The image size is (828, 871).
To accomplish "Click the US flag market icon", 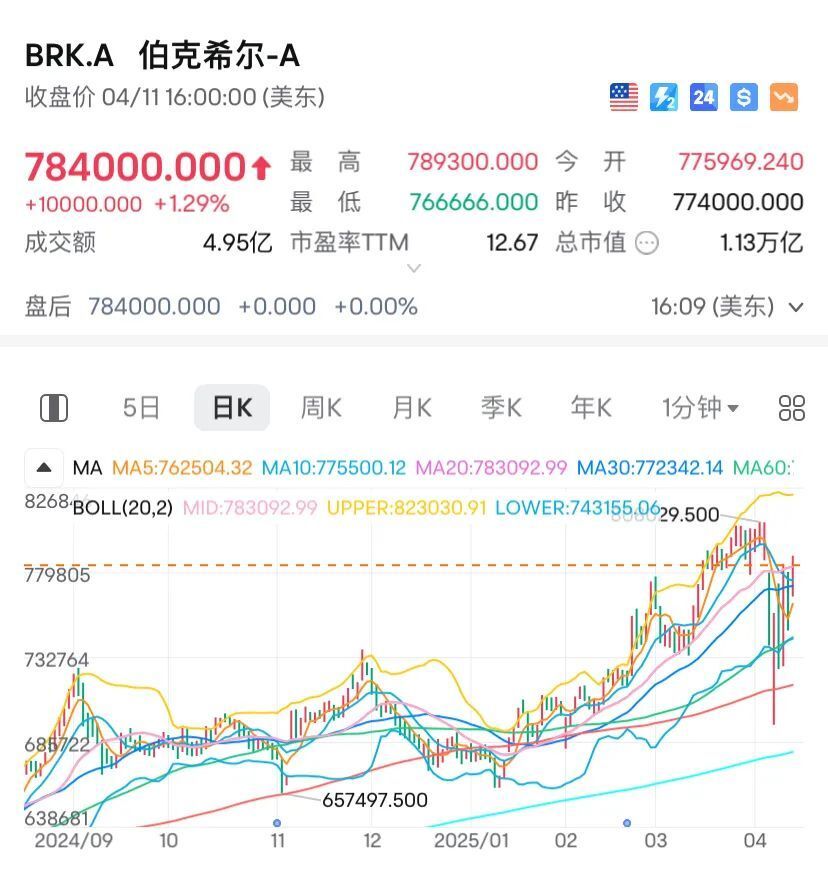I will pos(623,96).
